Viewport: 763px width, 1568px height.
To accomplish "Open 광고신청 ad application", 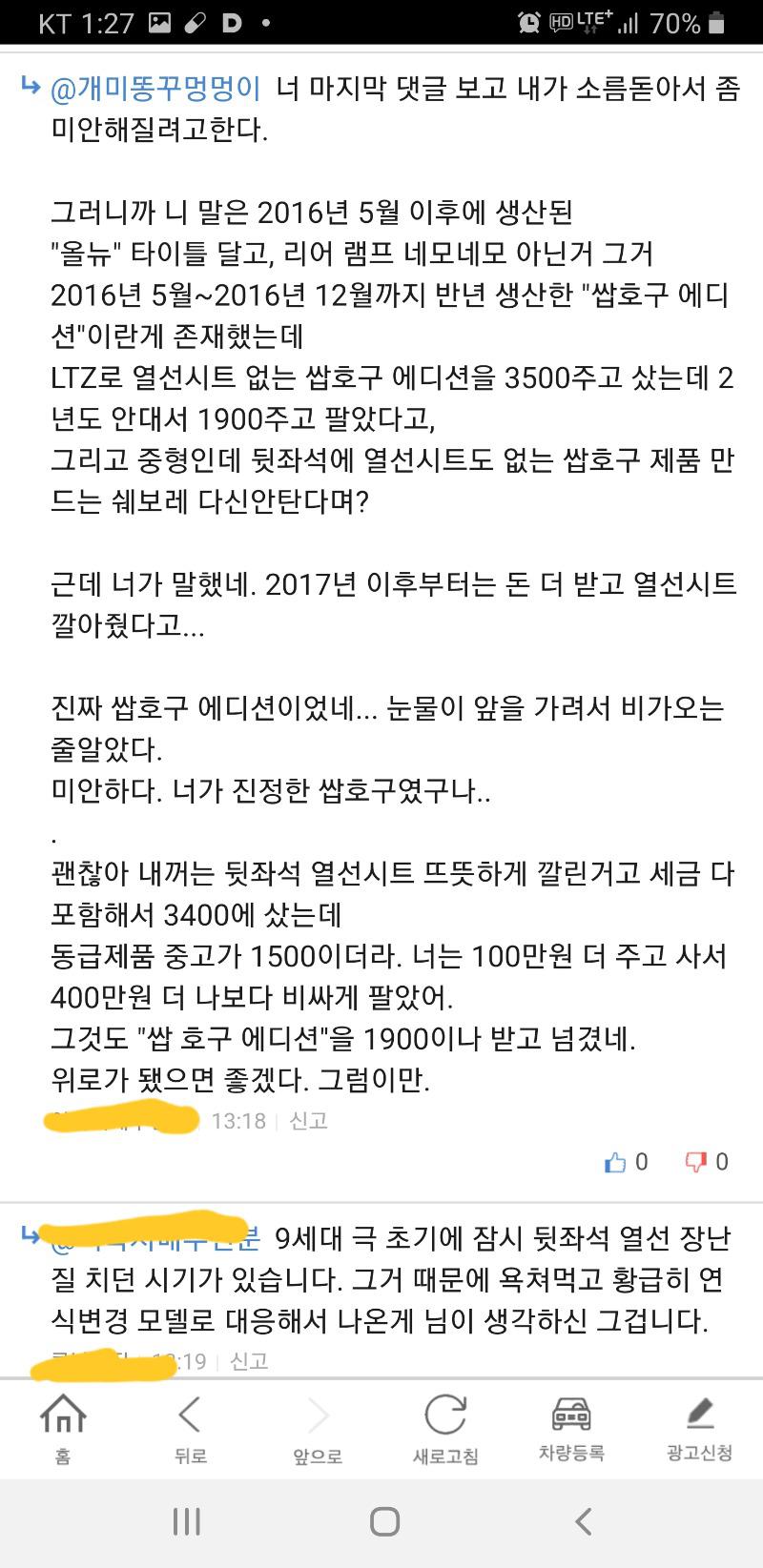I will tap(699, 1427).
